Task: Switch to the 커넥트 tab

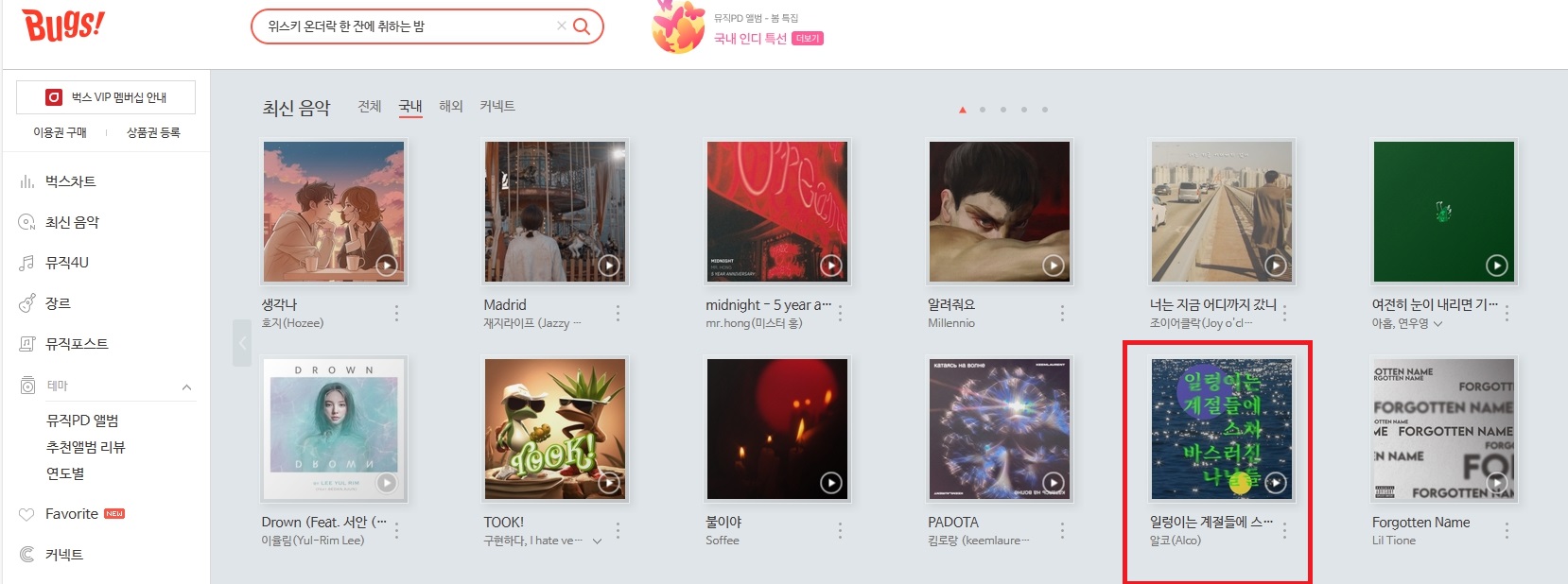Action: (x=497, y=106)
